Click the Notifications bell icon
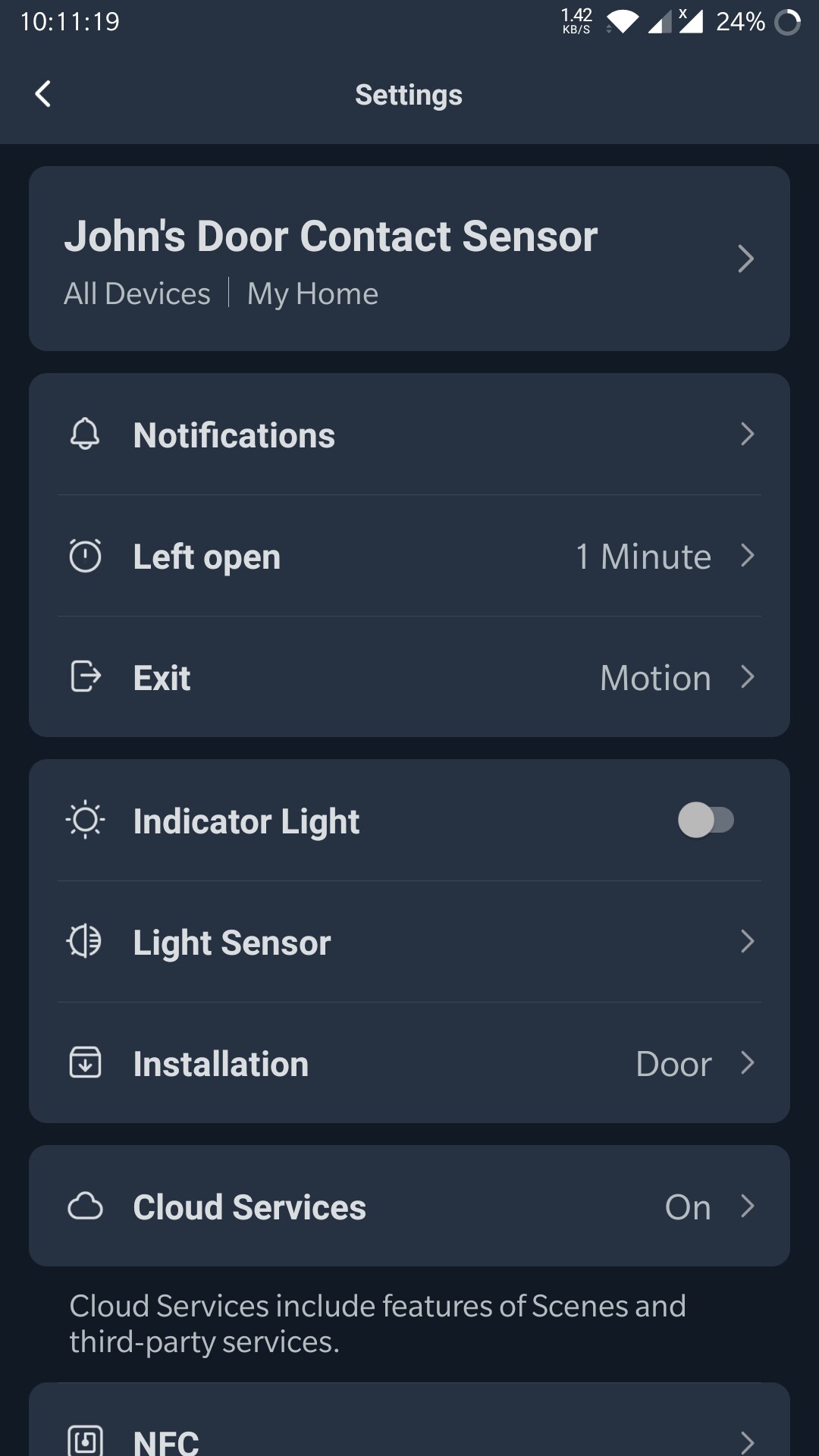Screen dimensions: 819x1456 pos(86,434)
